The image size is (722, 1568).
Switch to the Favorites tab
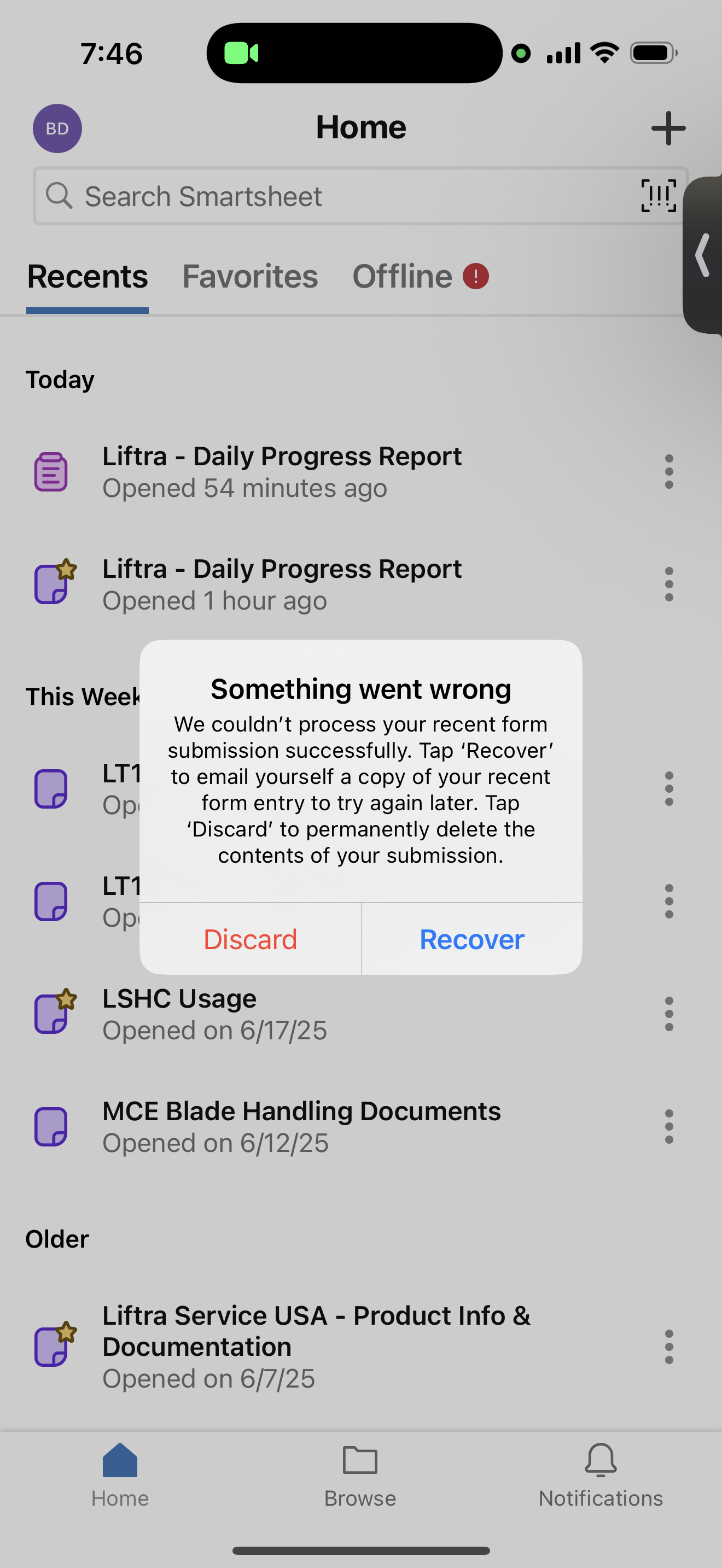click(x=249, y=276)
